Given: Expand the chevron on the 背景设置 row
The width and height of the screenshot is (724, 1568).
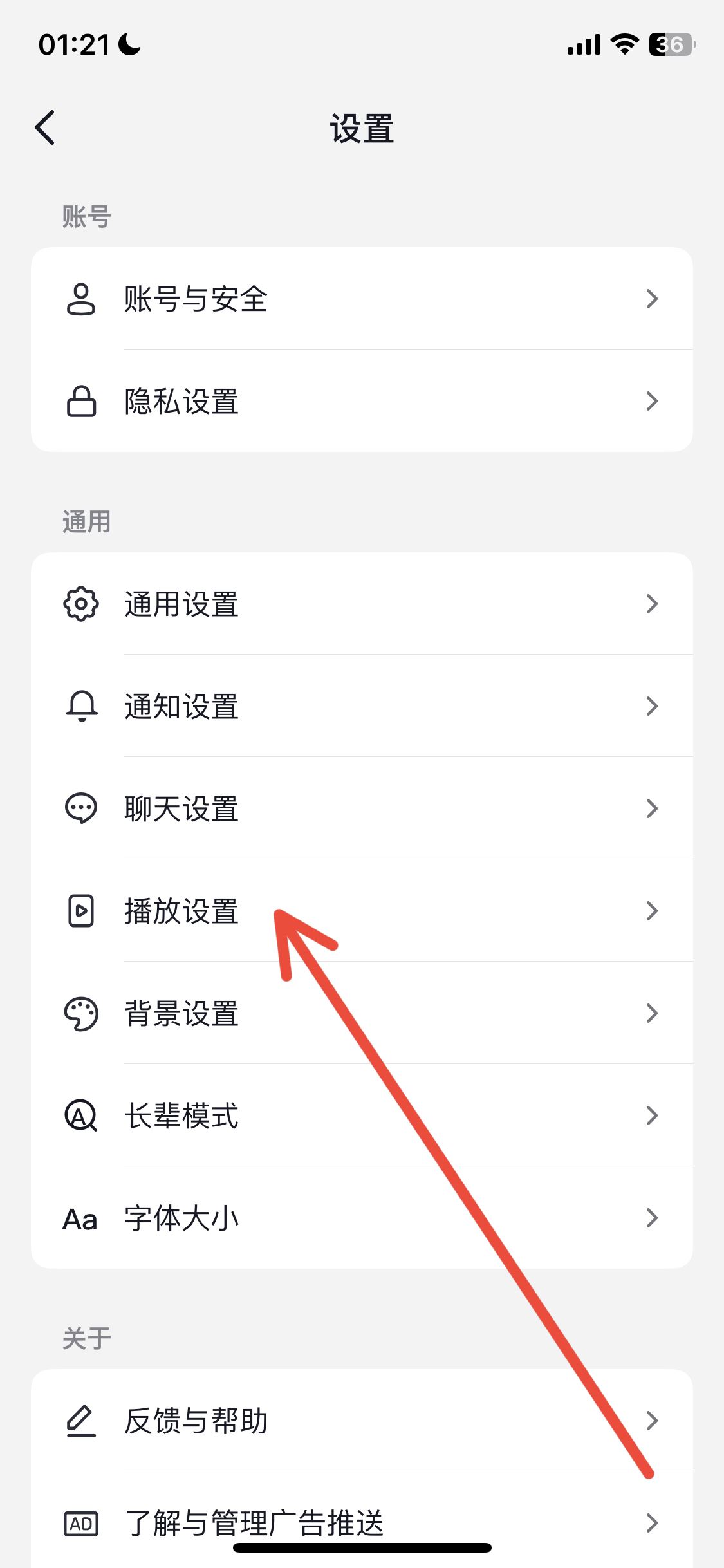Looking at the screenshot, I should [x=652, y=1013].
